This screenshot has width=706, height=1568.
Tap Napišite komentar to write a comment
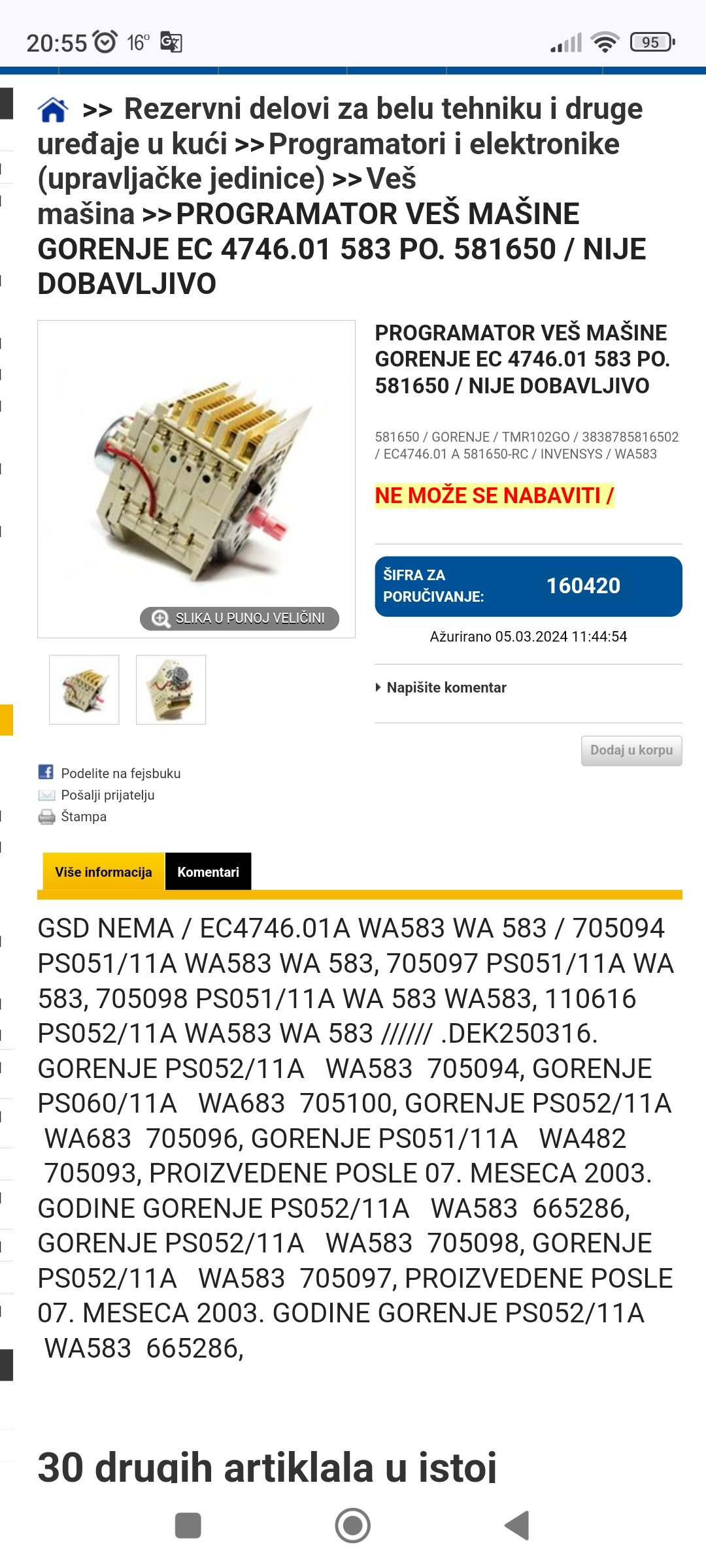446,687
